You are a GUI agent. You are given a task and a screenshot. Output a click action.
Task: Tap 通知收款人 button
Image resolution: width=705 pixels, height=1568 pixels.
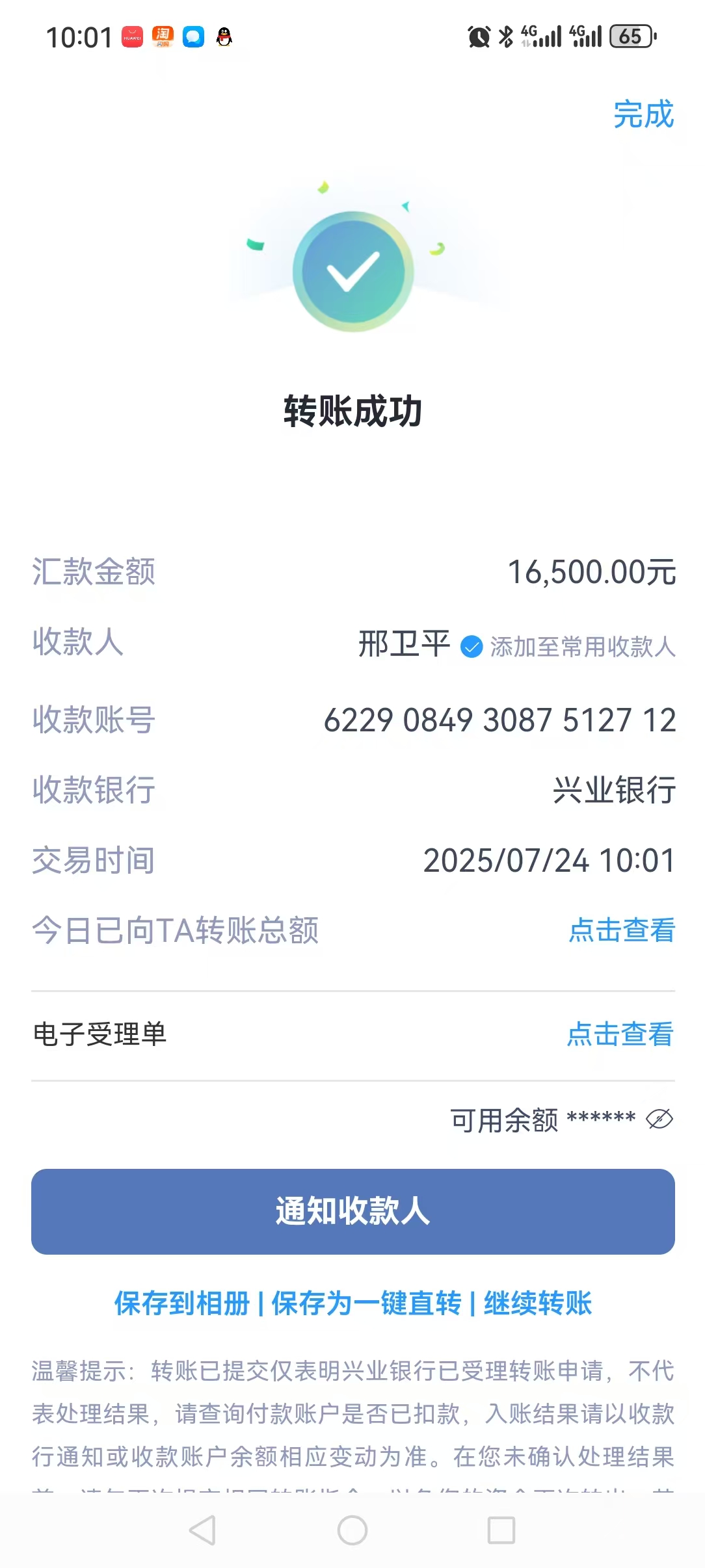coord(352,1212)
